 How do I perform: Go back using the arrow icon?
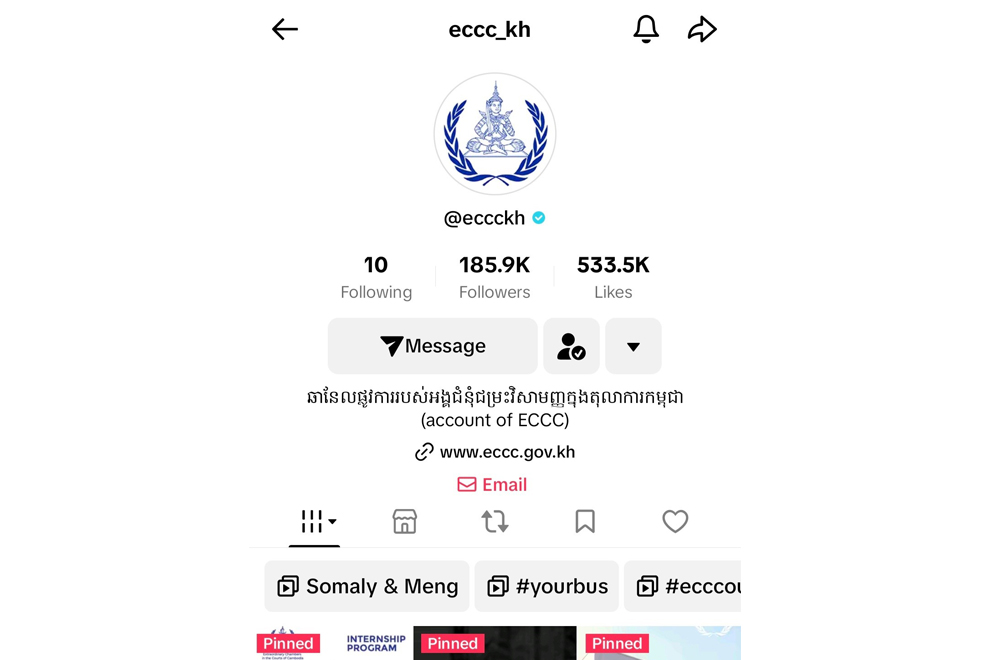click(285, 30)
